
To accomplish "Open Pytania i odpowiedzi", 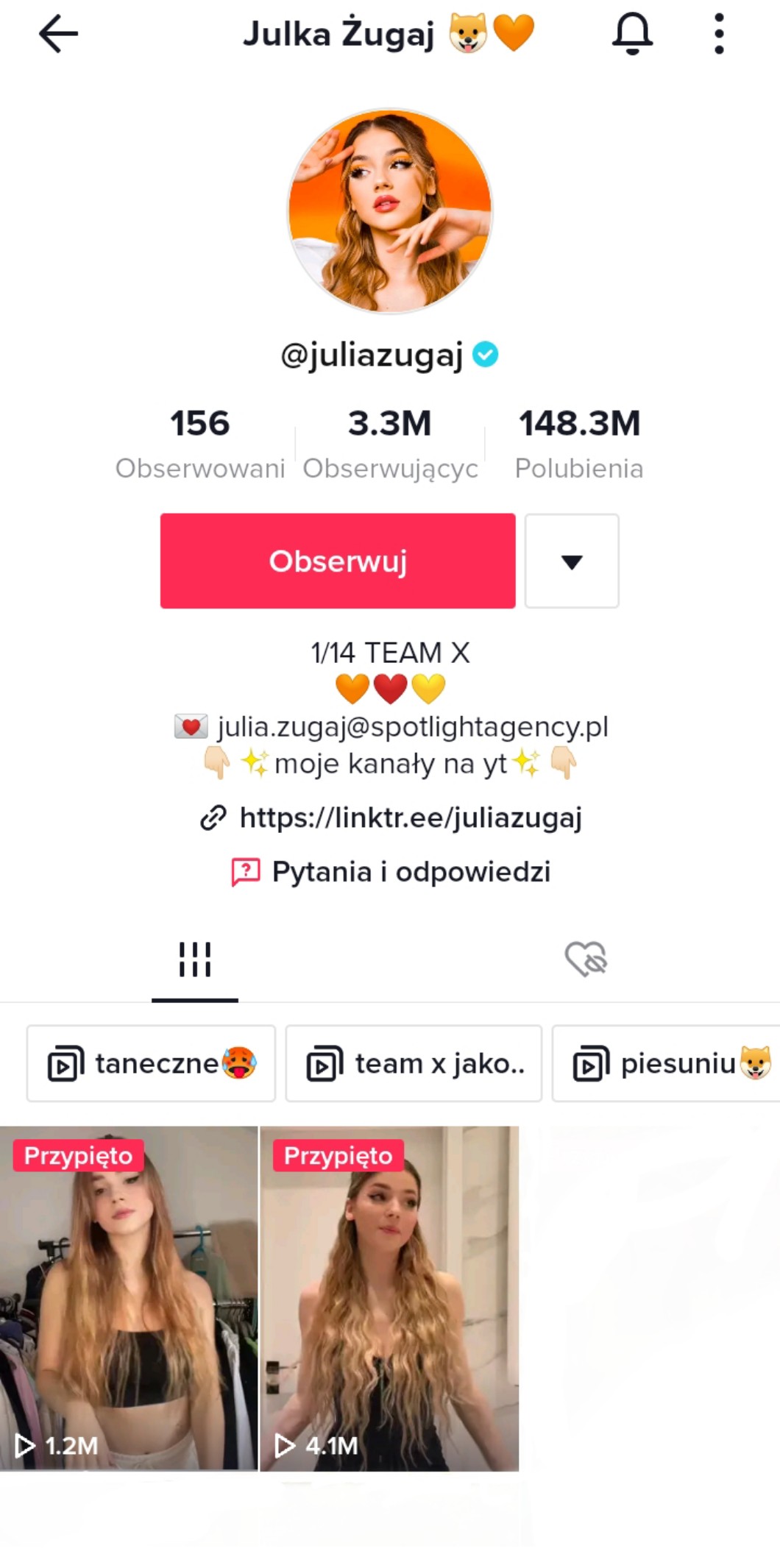I will (410, 872).
